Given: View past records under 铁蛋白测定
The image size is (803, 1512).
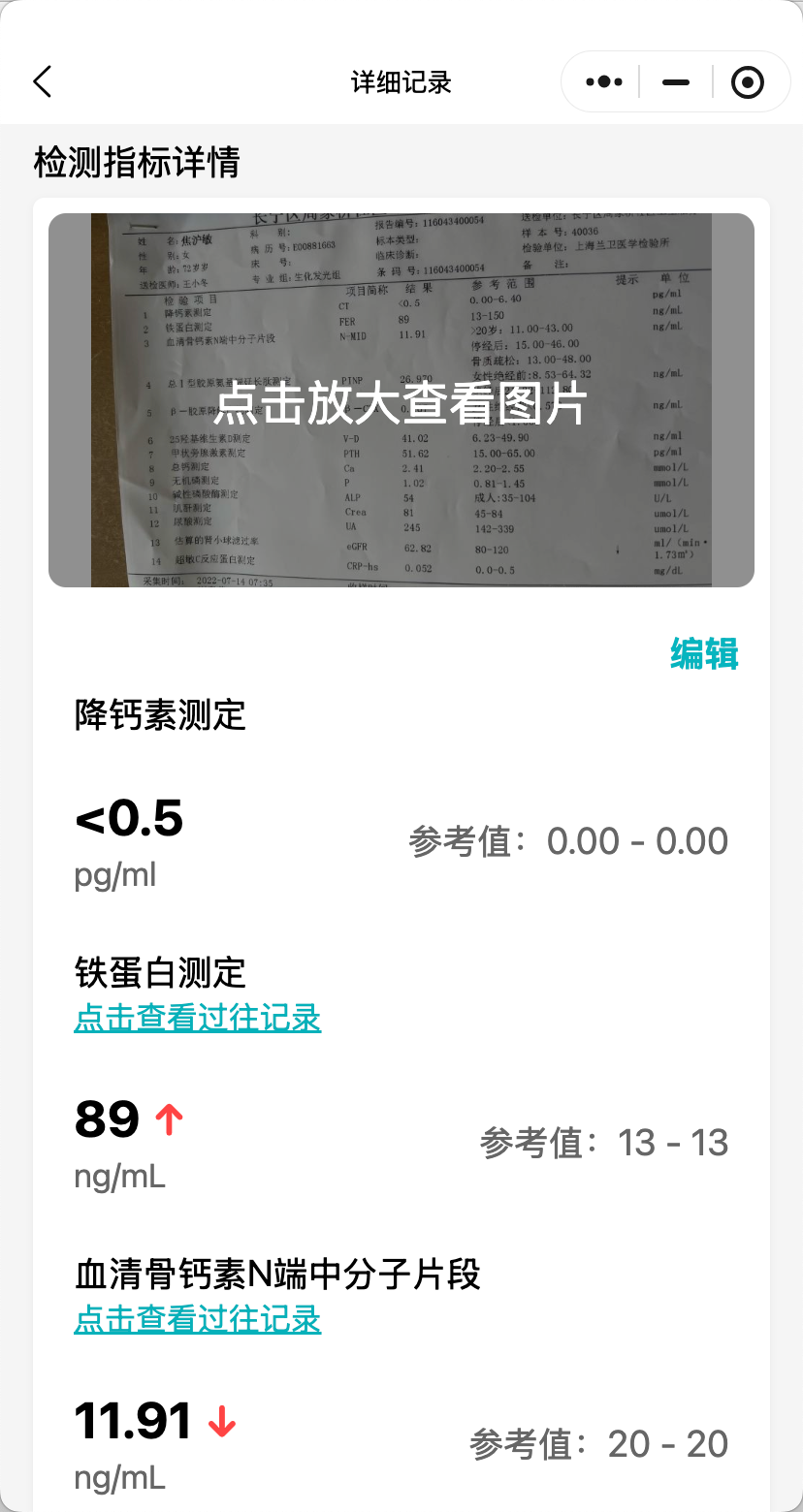Looking at the screenshot, I should (197, 1018).
